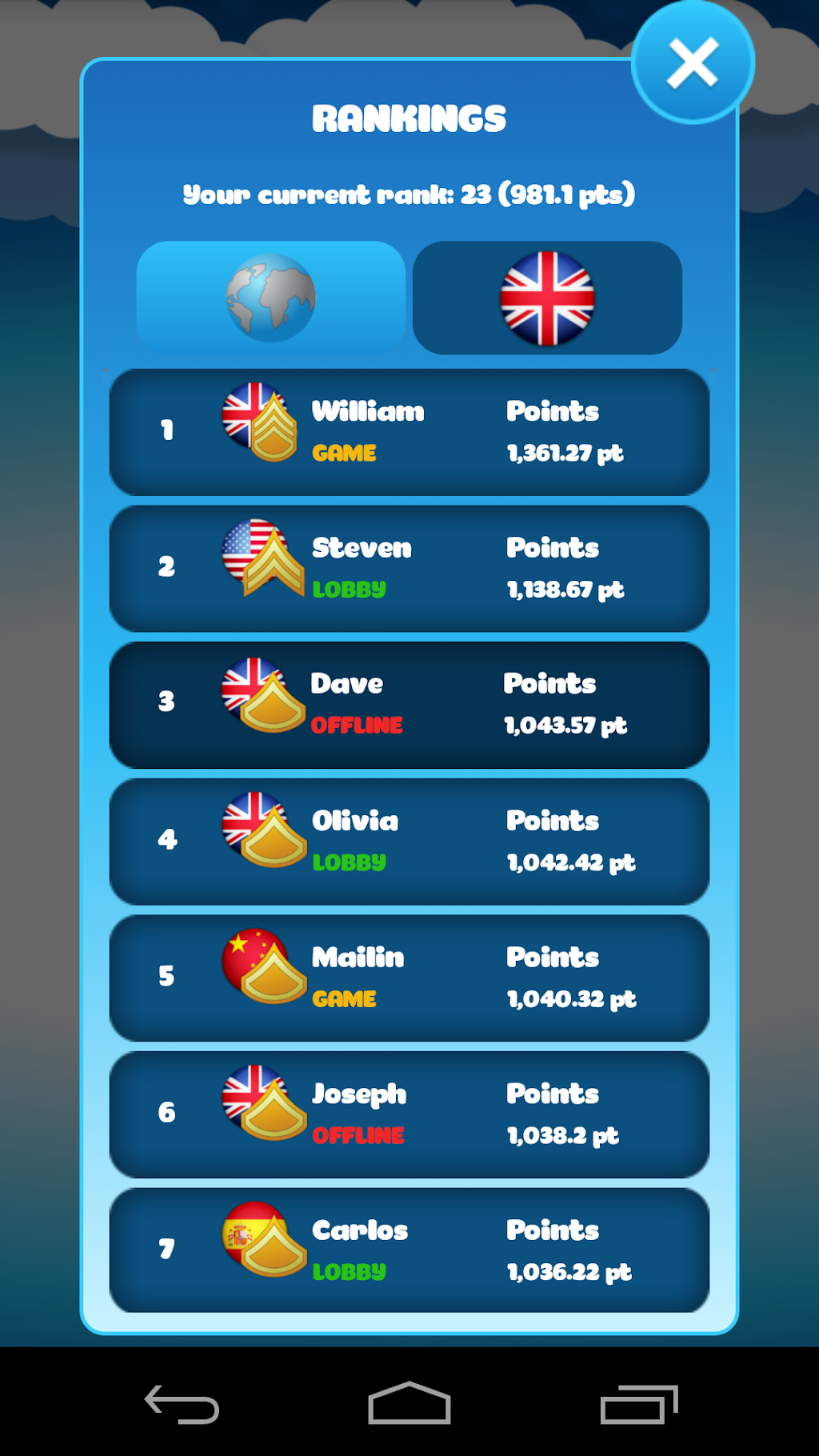Open Mailin's ranking row
The image size is (819, 1456).
[x=409, y=978]
